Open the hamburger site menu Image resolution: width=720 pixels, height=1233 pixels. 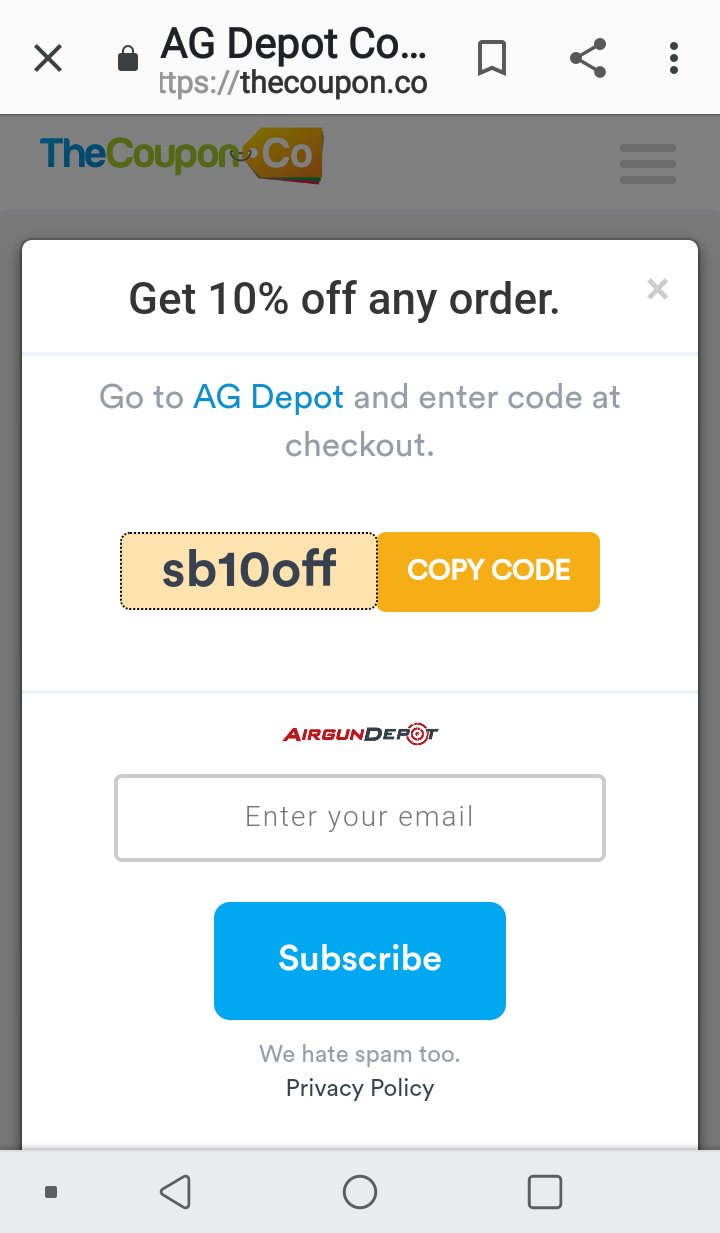[647, 164]
